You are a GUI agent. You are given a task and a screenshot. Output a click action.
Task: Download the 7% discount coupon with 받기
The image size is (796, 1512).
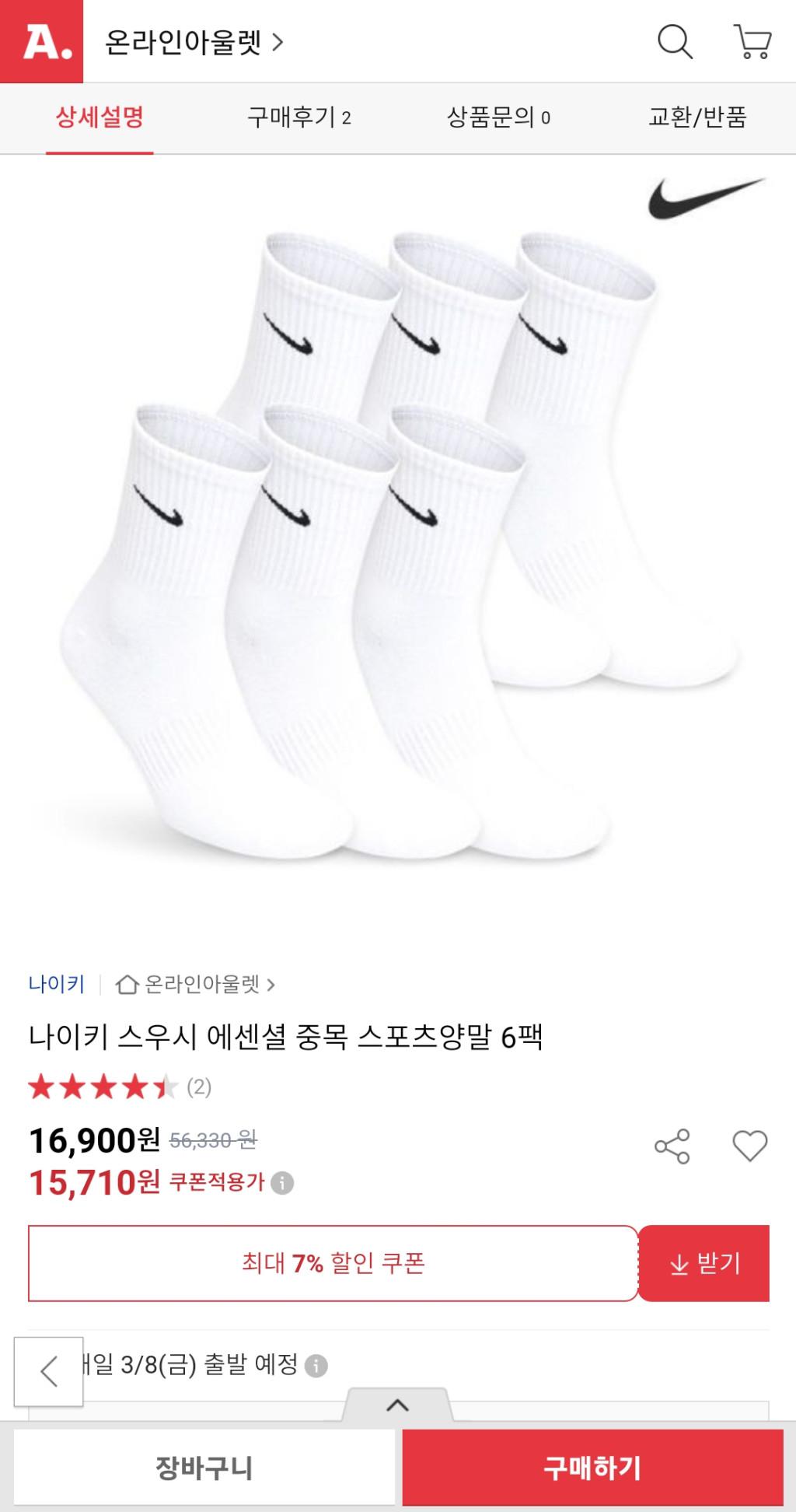[704, 1264]
